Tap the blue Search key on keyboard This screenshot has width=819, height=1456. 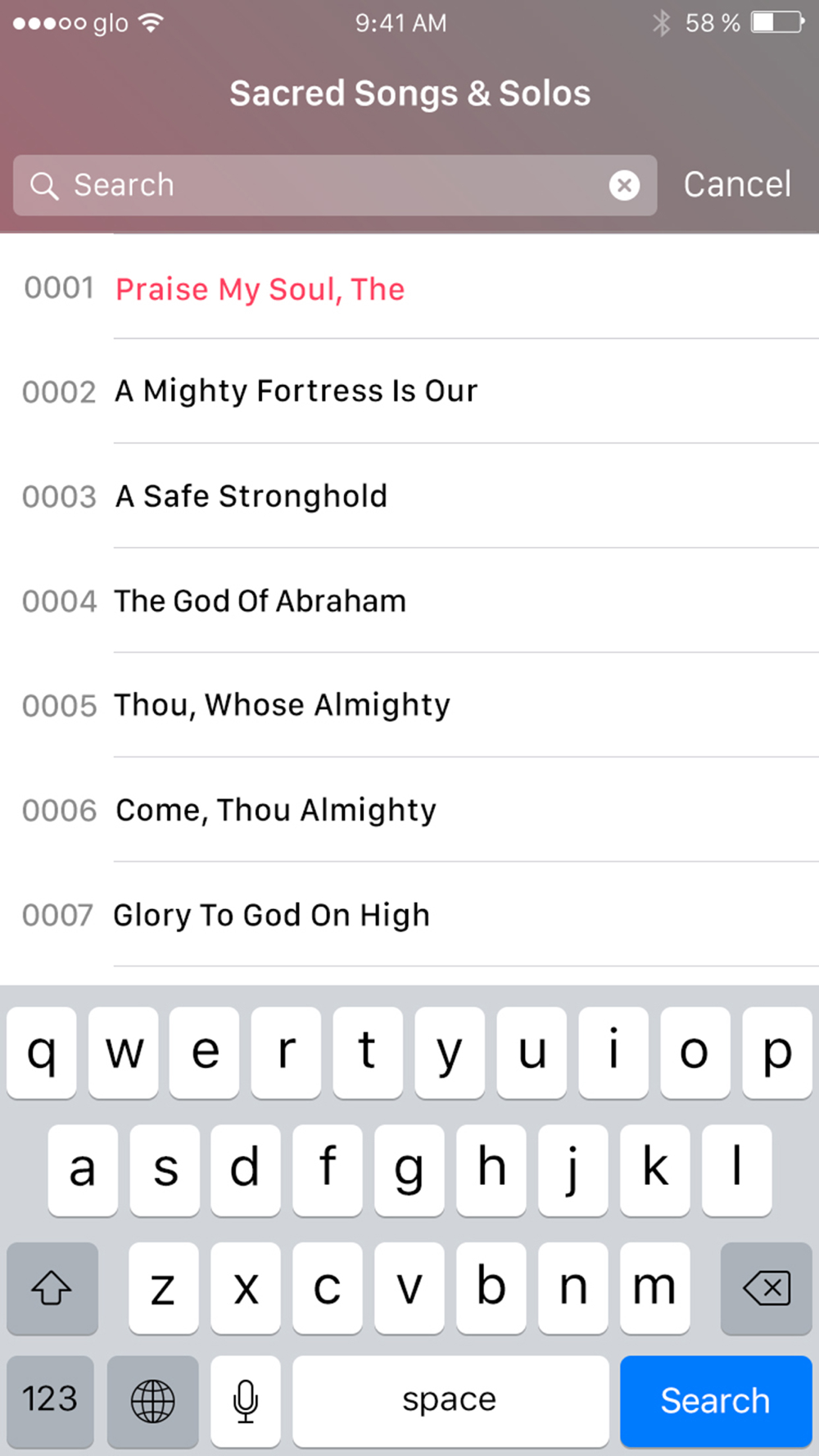click(716, 1401)
